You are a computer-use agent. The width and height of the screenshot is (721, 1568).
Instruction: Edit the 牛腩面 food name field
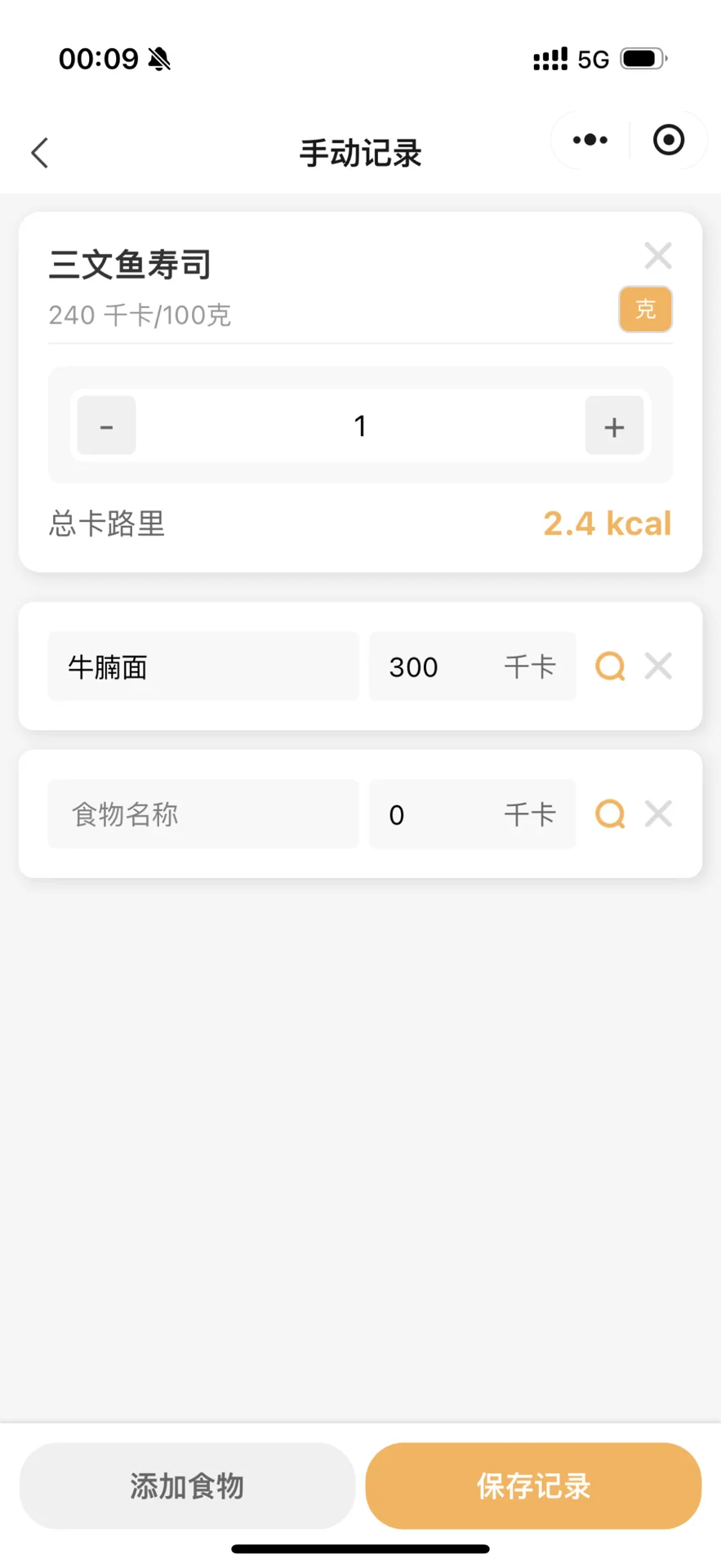(203, 667)
